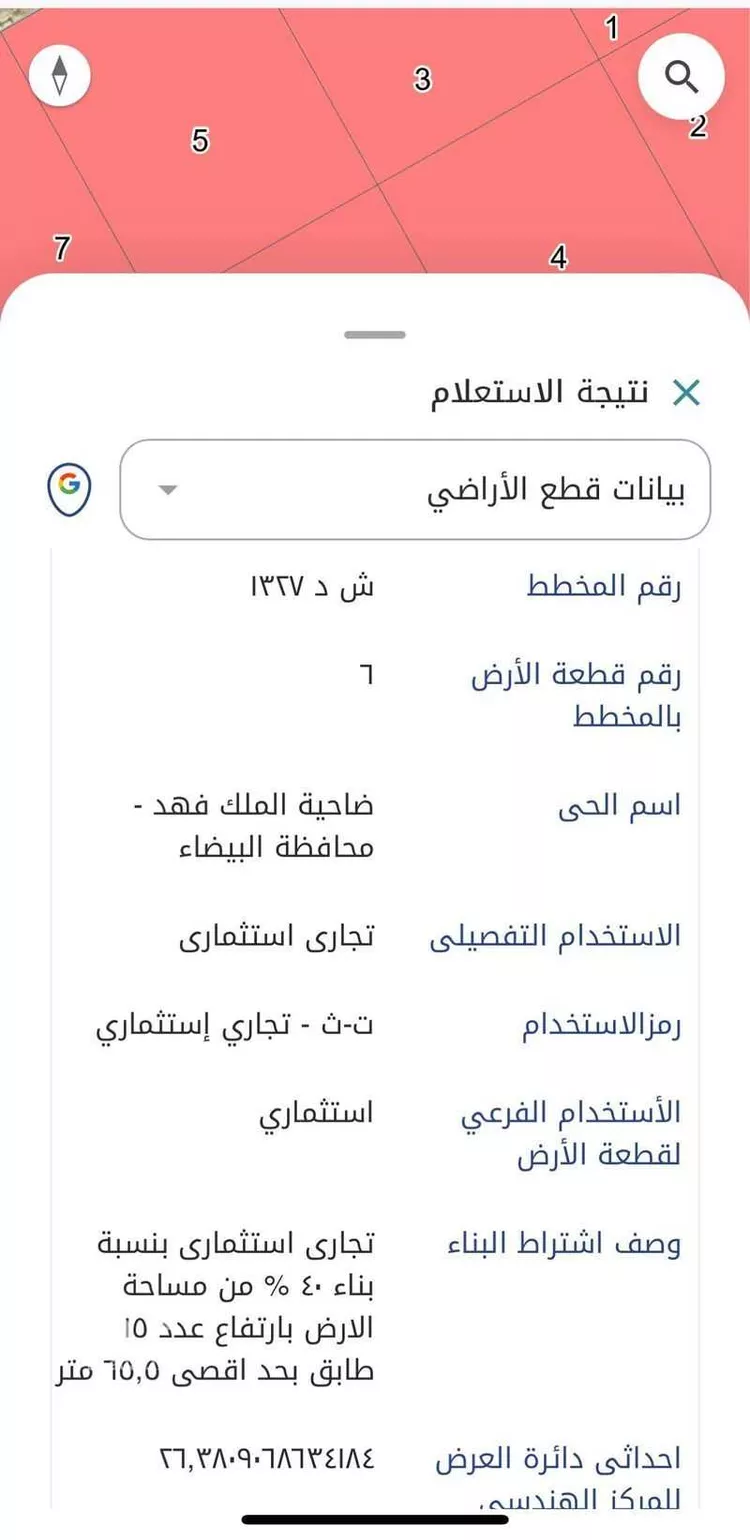Screen dimensions: 750x1540
Task: Open location in Google Maps pin icon
Action: (69, 489)
